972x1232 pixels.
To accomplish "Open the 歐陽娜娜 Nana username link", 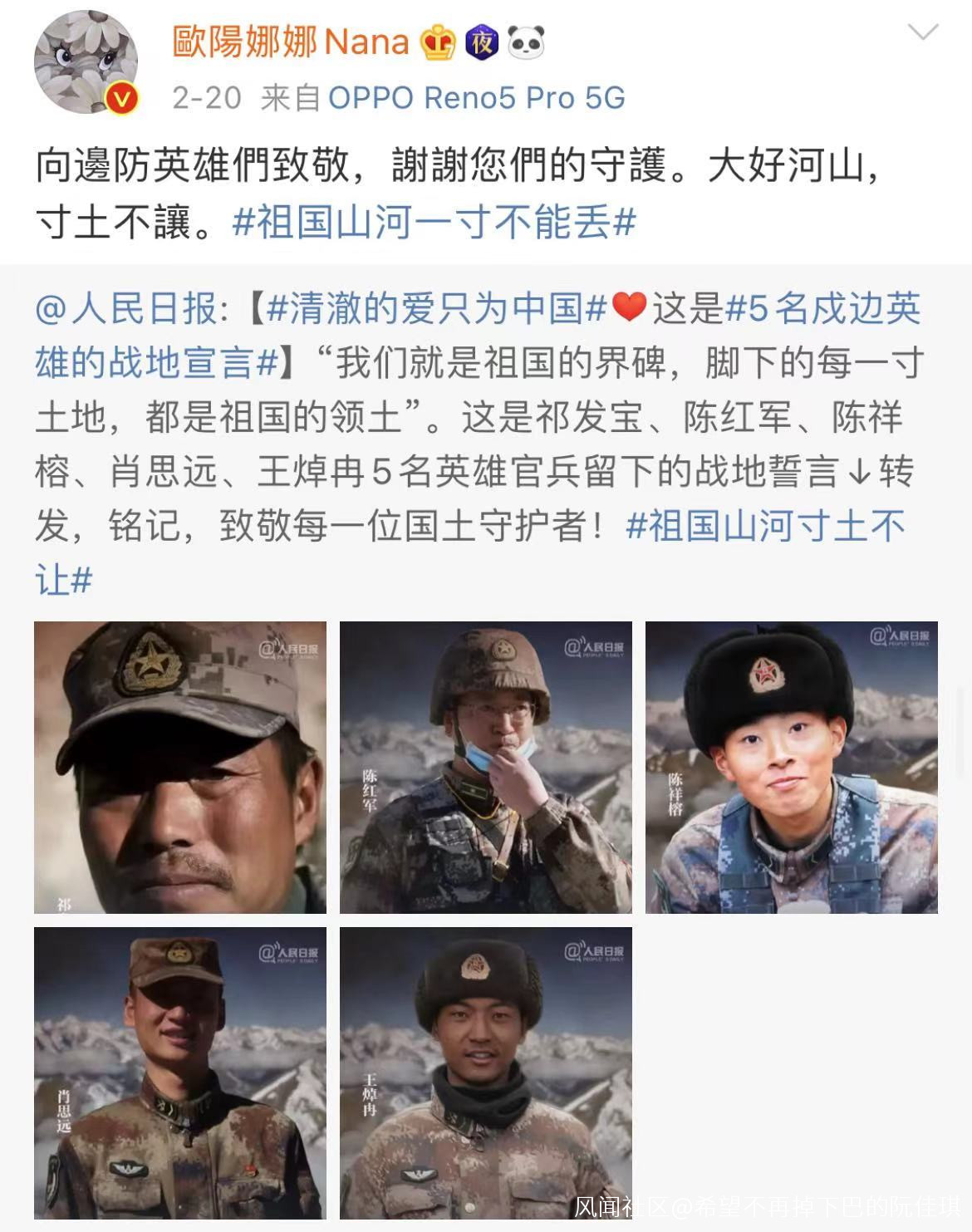I will coord(290,42).
